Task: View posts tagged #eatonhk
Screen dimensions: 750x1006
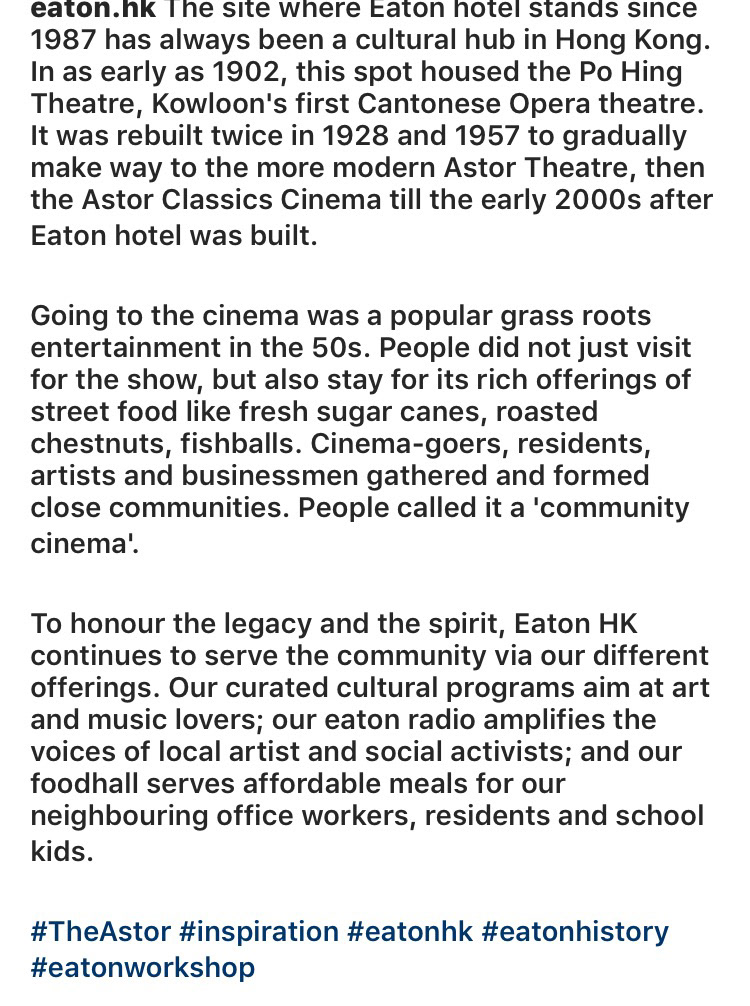Action: [410, 932]
